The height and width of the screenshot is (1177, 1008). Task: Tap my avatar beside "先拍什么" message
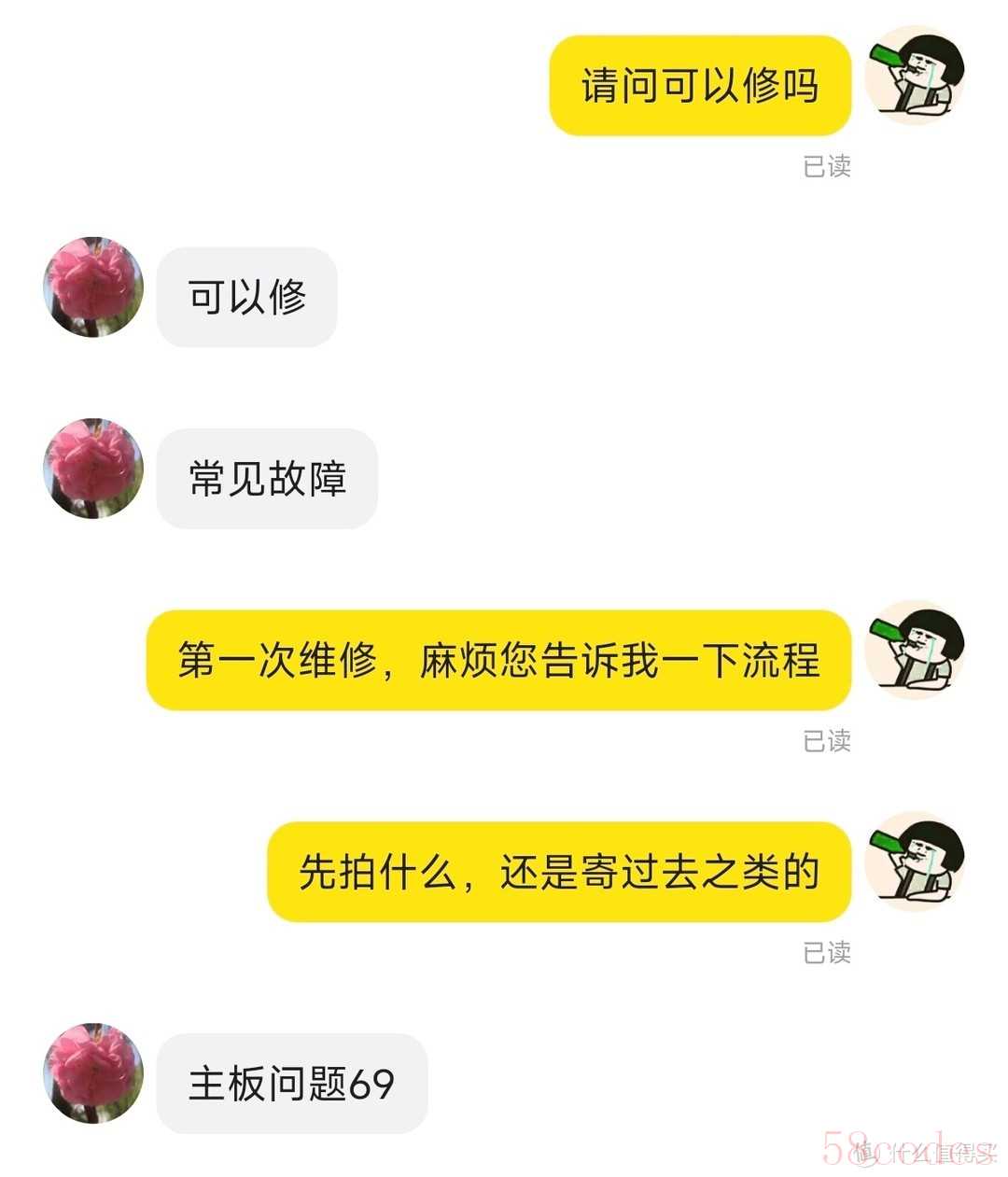[914, 861]
